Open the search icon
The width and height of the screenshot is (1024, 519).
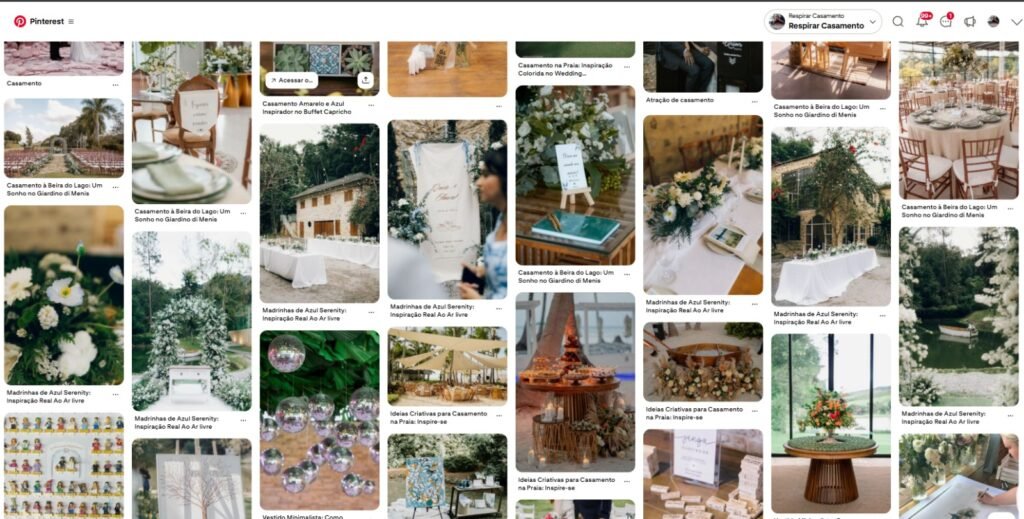pyautogui.click(x=897, y=22)
